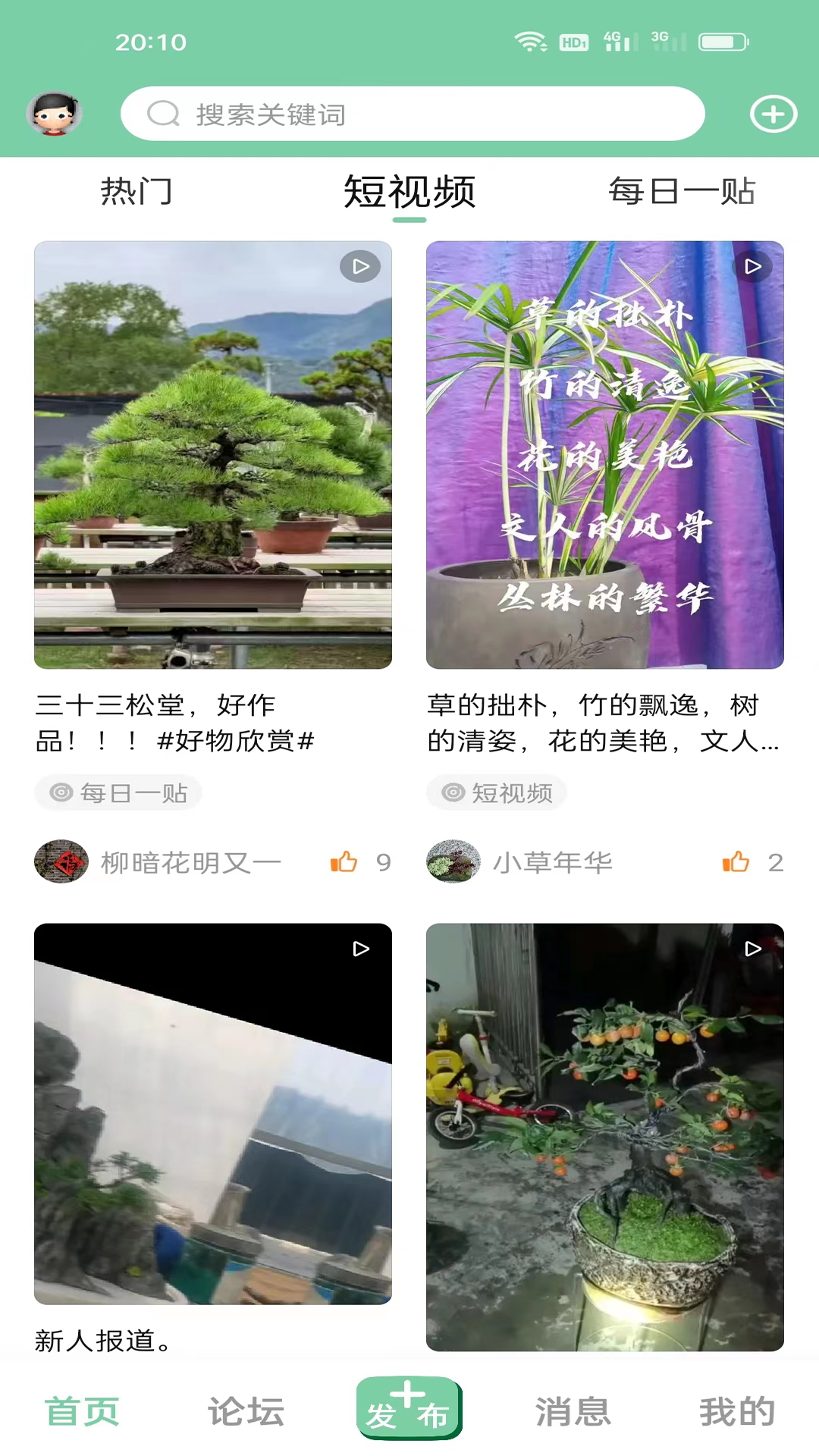Like the 小草年华 post

(736, 862)
